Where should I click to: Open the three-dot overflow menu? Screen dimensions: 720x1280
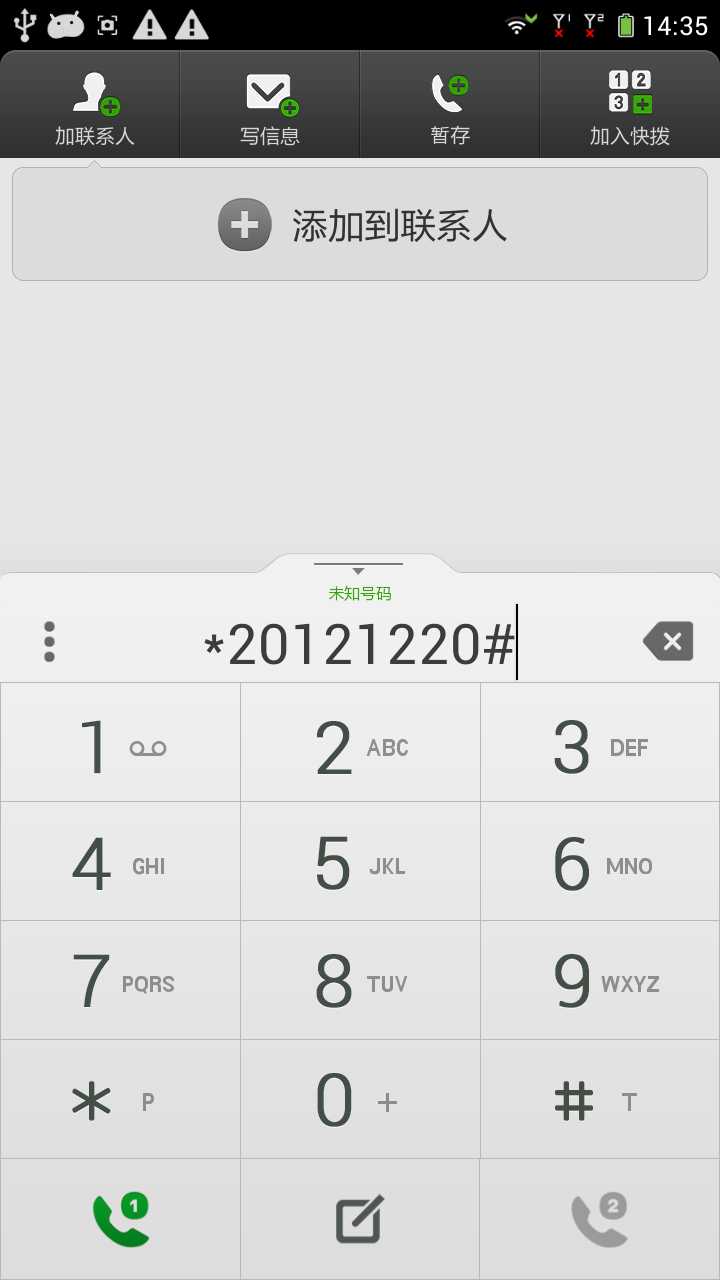[x=49, y=642]
